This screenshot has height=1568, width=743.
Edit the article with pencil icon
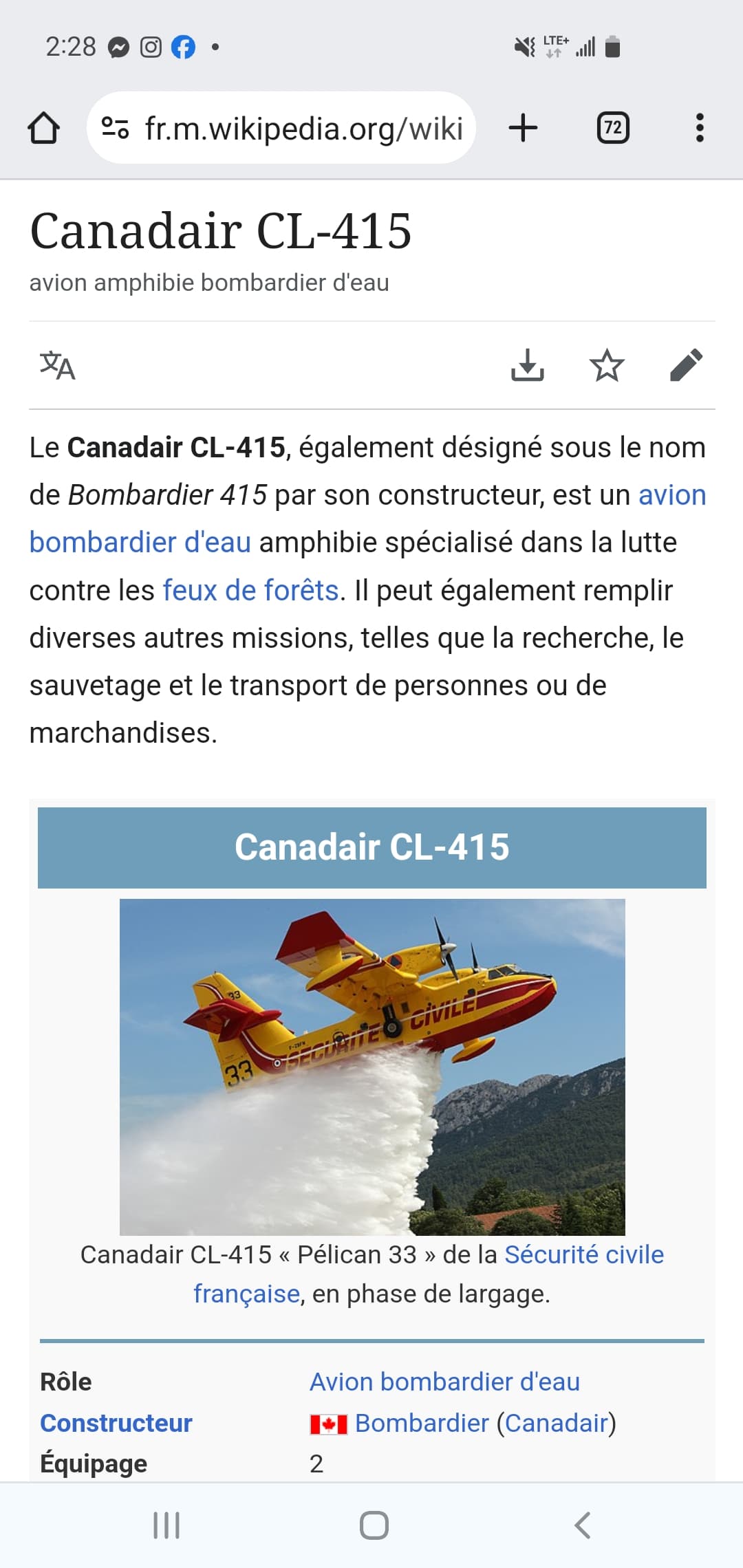click(686, 365)
